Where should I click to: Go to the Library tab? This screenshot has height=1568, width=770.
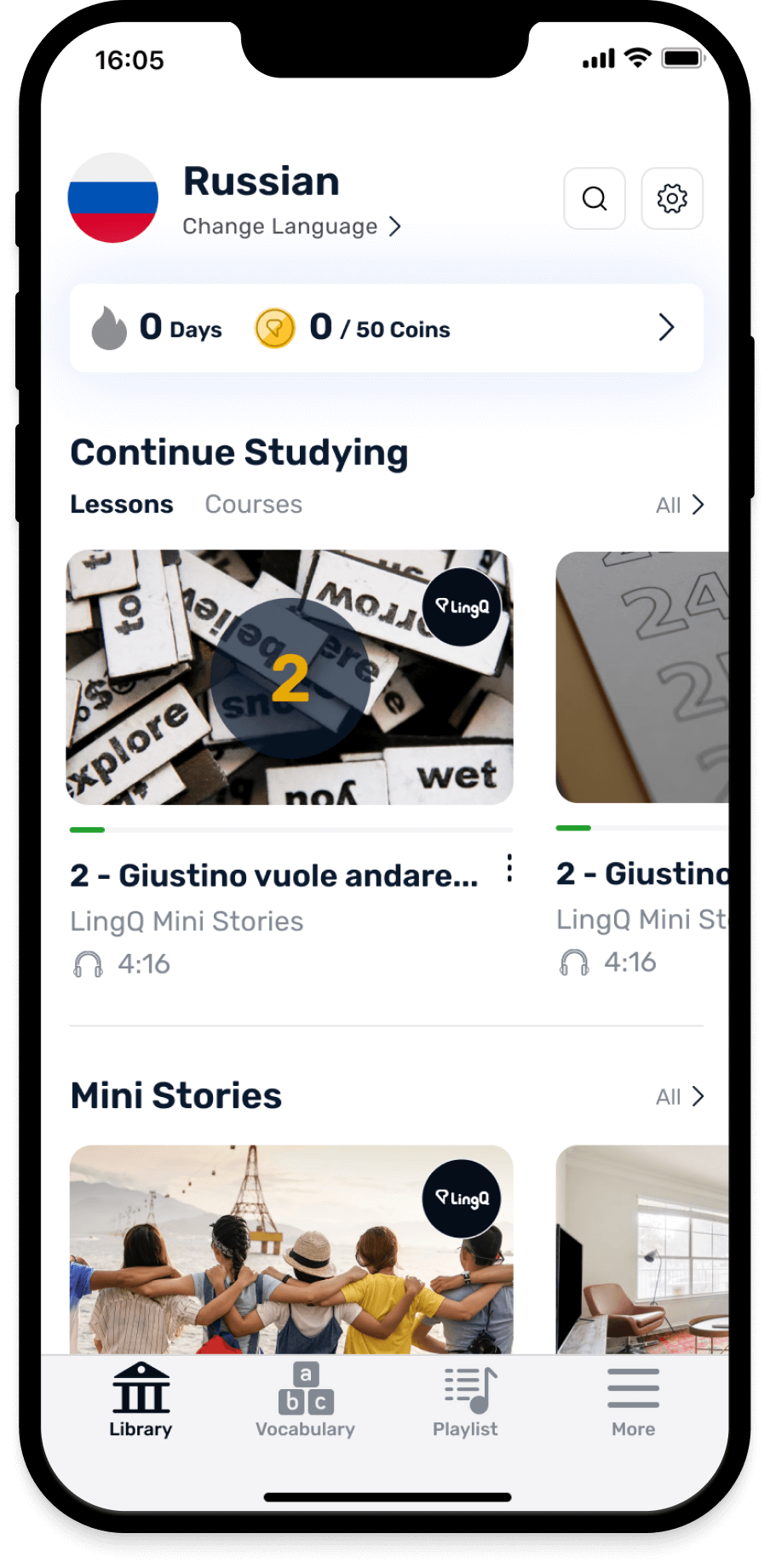pyautogui.click(x=141, y=1401)
